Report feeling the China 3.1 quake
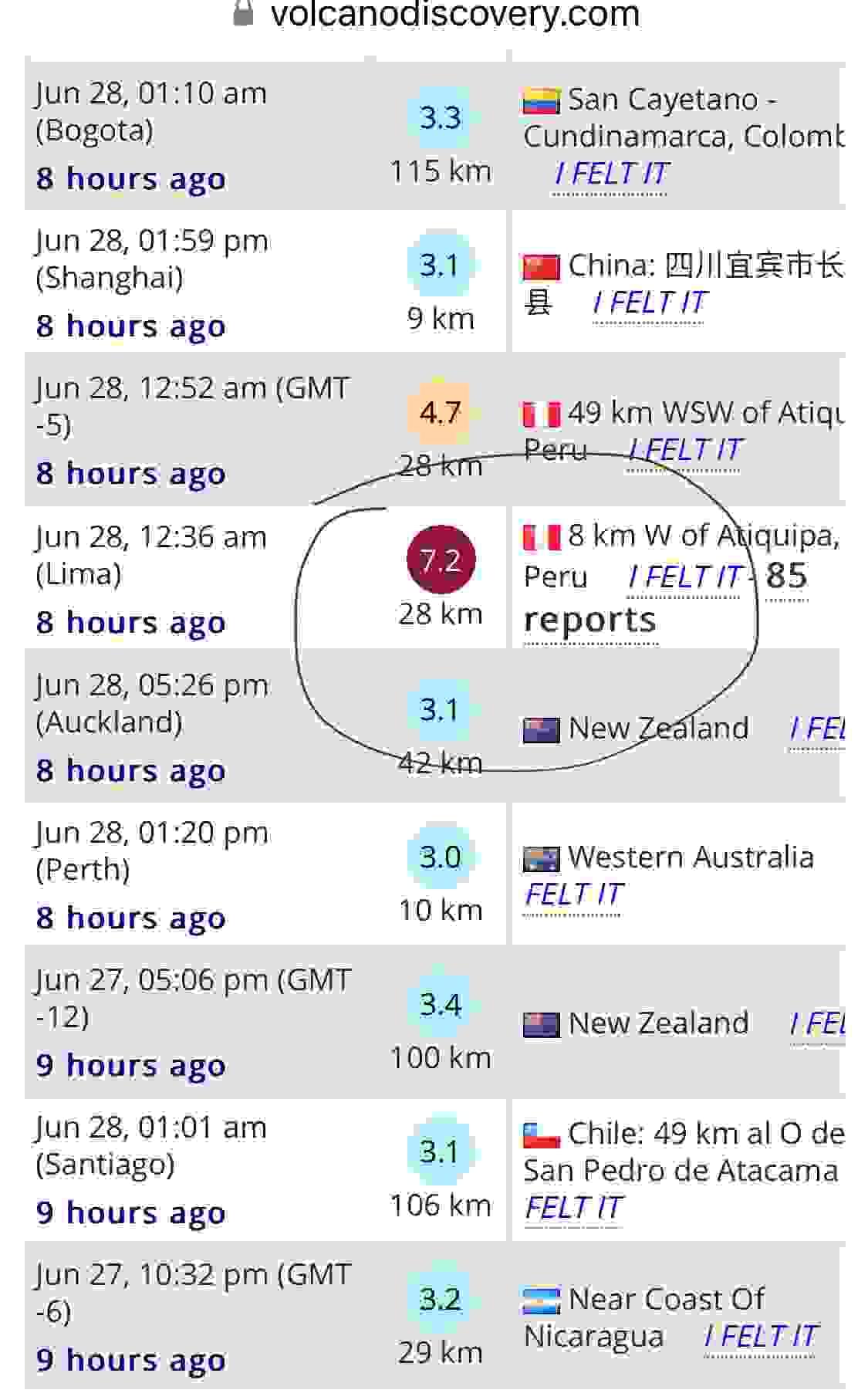Viewport: 868px width, 1400px height. (649, 303)
